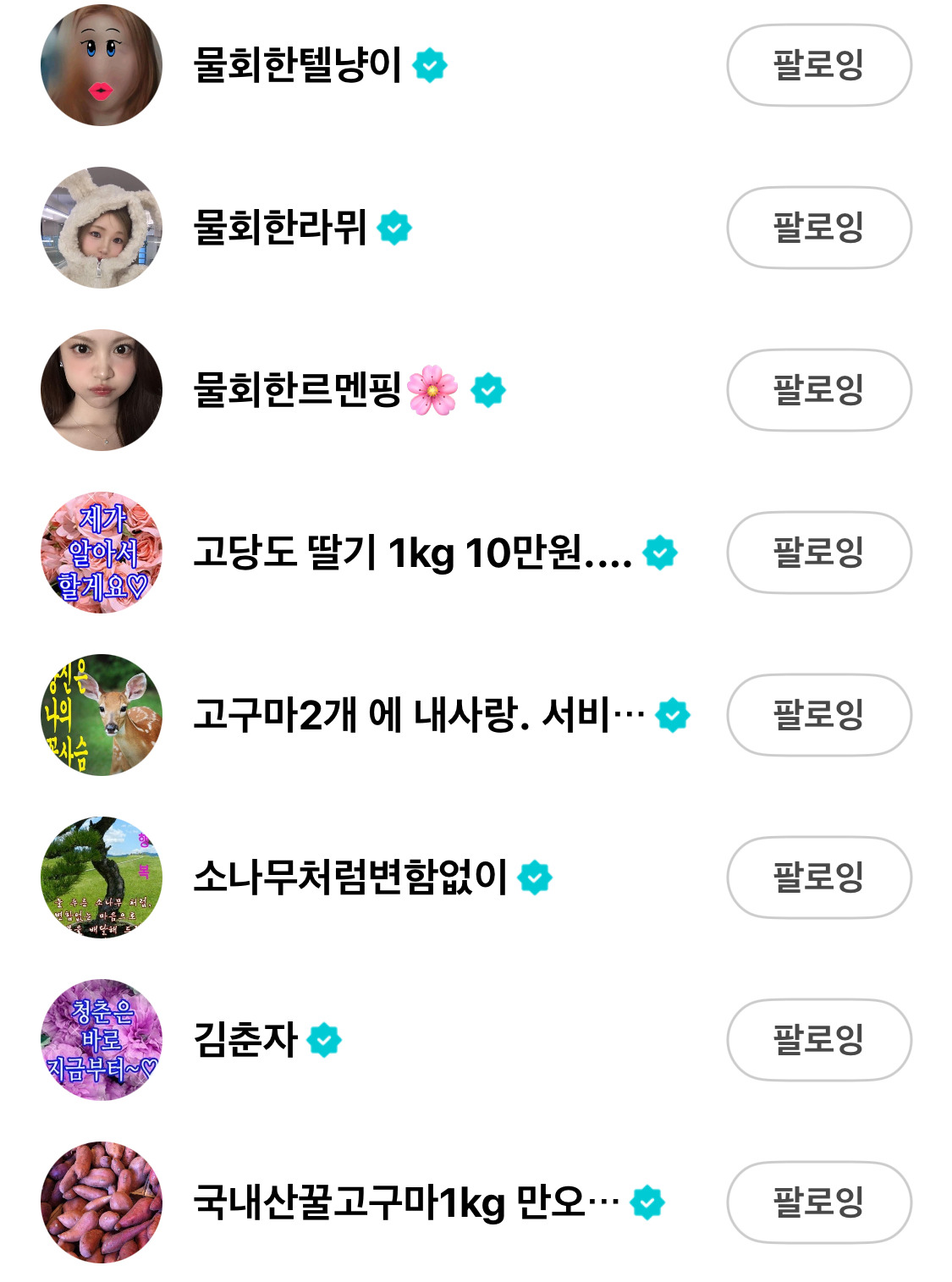The width and height of the screenshot is (952, 1282).
Task: Unfollow 물회한라뮈 via its 팔로잉 button
Action: [x=818, y=228]
